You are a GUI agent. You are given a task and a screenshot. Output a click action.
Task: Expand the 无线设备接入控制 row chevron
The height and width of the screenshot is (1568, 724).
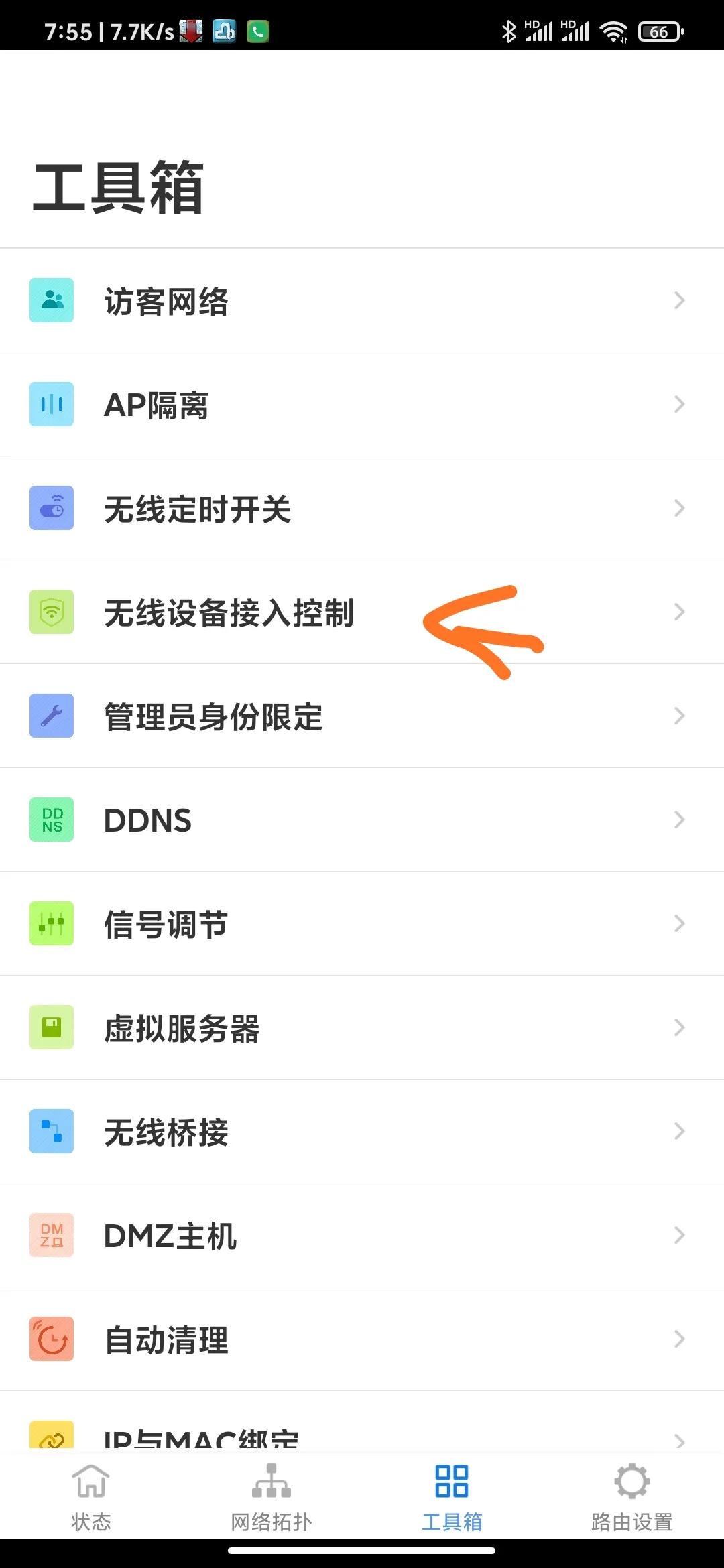click(679, 612)
